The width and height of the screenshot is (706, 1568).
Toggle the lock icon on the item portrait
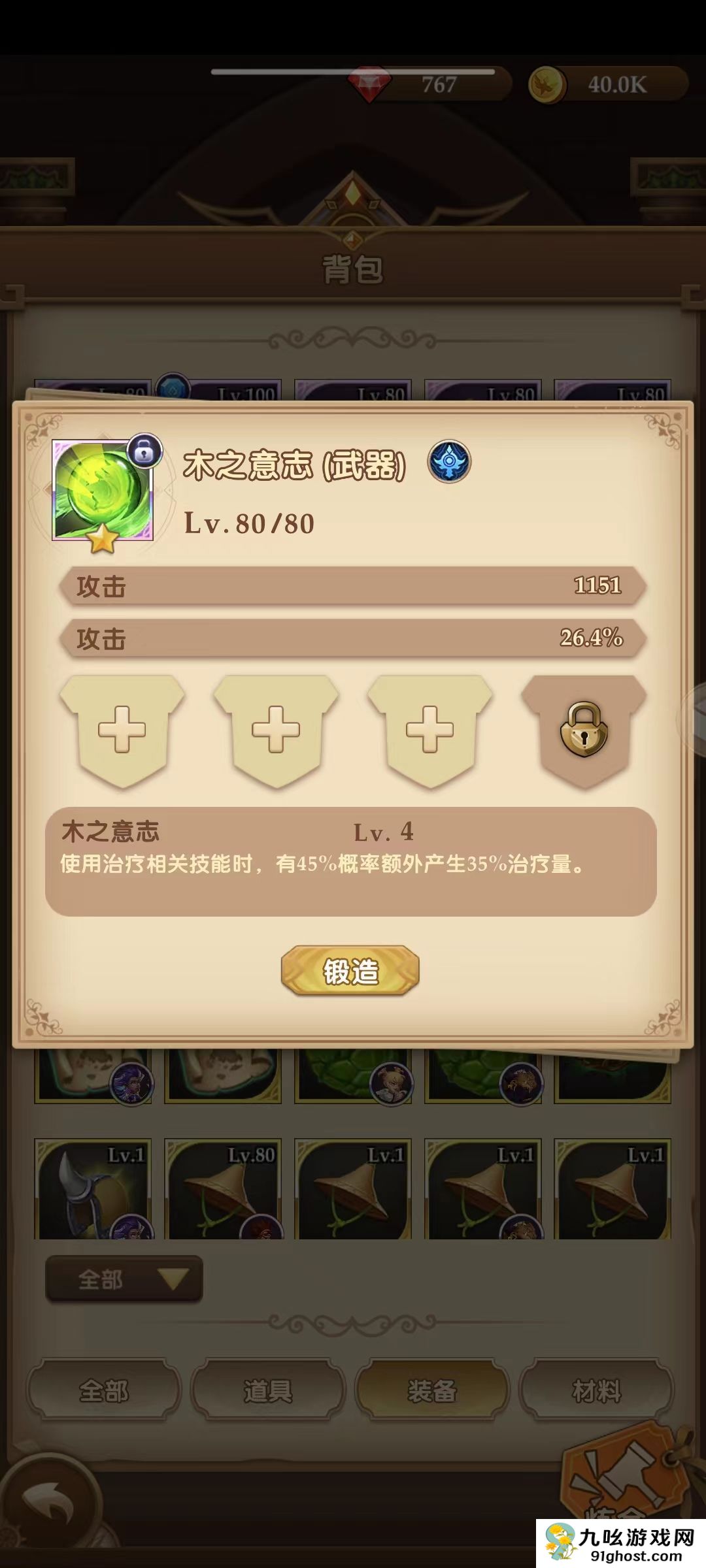[144, 451]
